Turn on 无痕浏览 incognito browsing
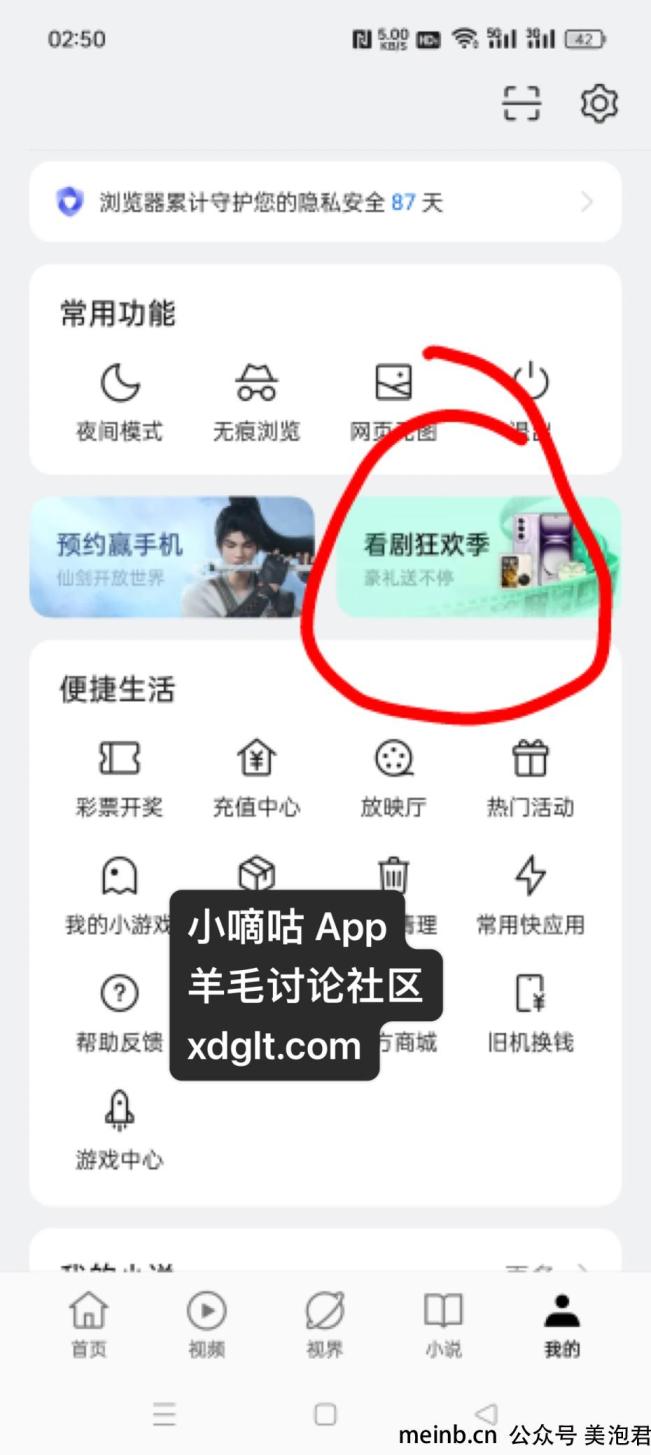Image resolution: width=651 pixels, height=1455 pixels. [256, 402]
